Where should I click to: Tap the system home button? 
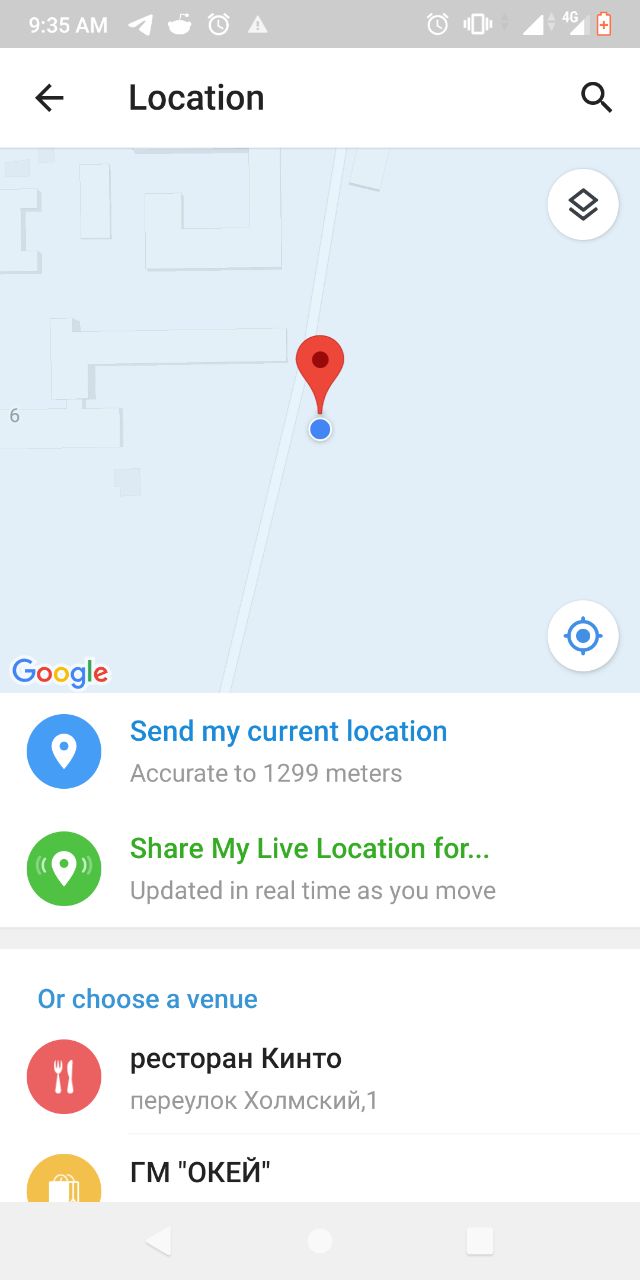[320, 1241]
